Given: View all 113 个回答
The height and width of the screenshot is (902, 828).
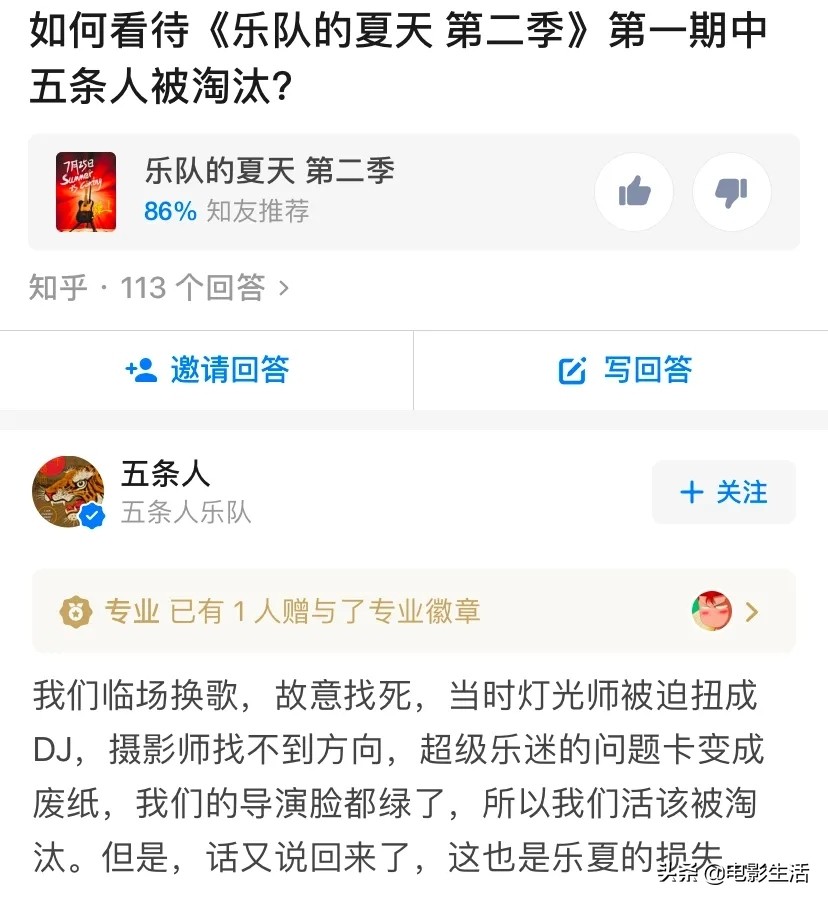Looking at the screenshot, I should [159, 288].
